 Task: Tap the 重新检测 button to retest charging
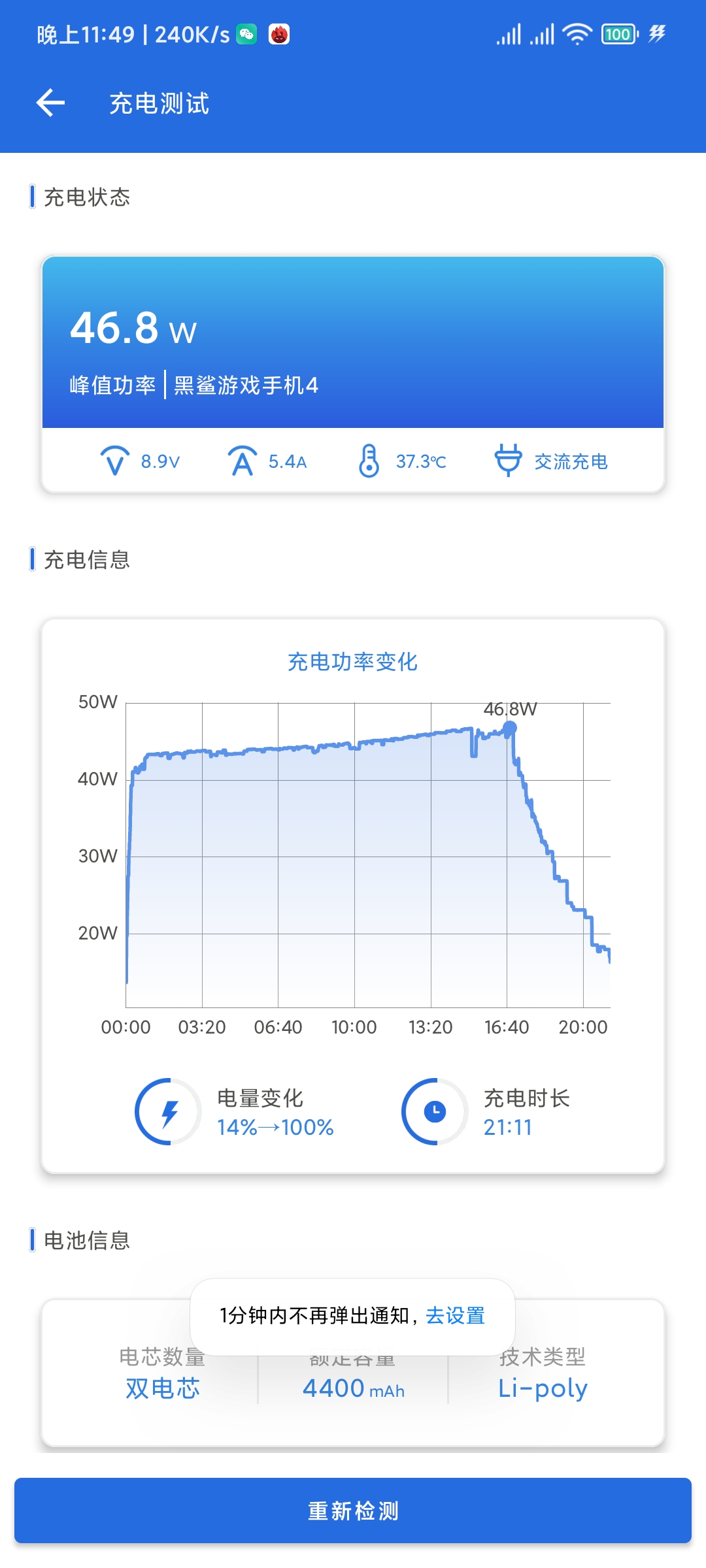pyautogui.click(x=353, y=1511)
